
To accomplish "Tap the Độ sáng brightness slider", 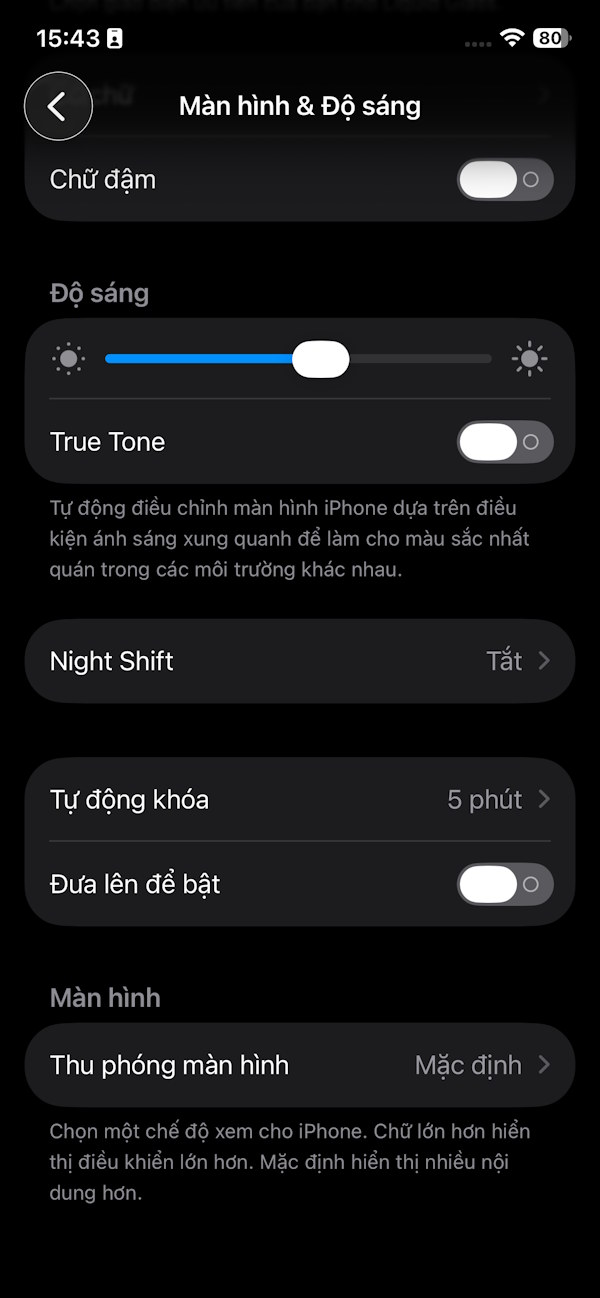I will coord(320,359).
